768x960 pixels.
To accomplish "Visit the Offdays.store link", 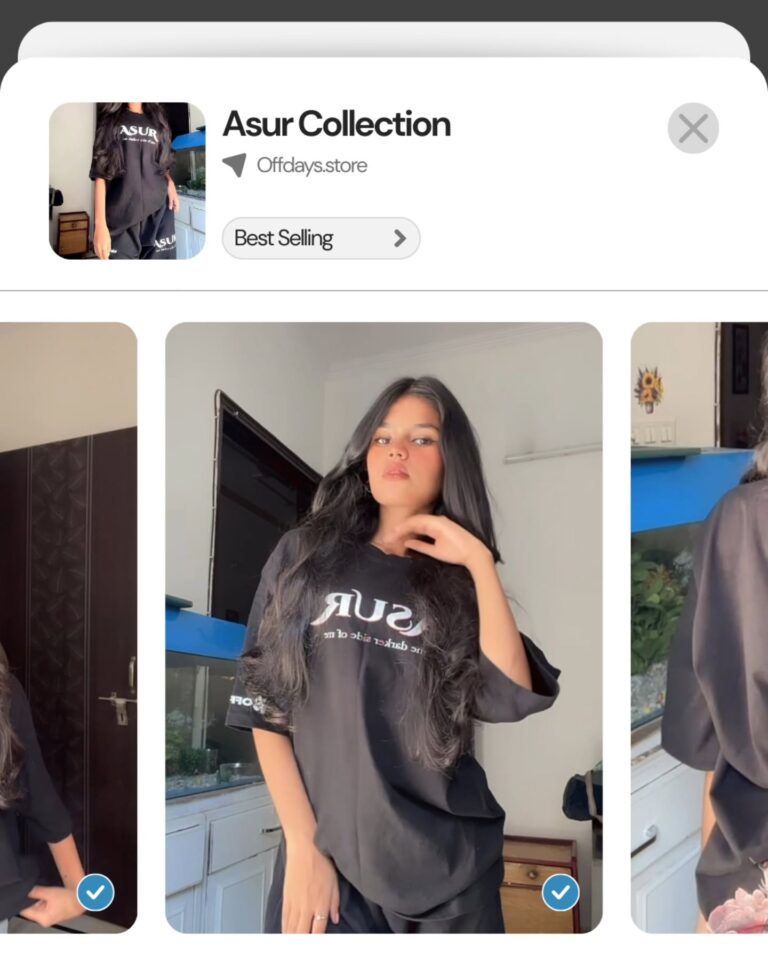I will click(311, 165).
